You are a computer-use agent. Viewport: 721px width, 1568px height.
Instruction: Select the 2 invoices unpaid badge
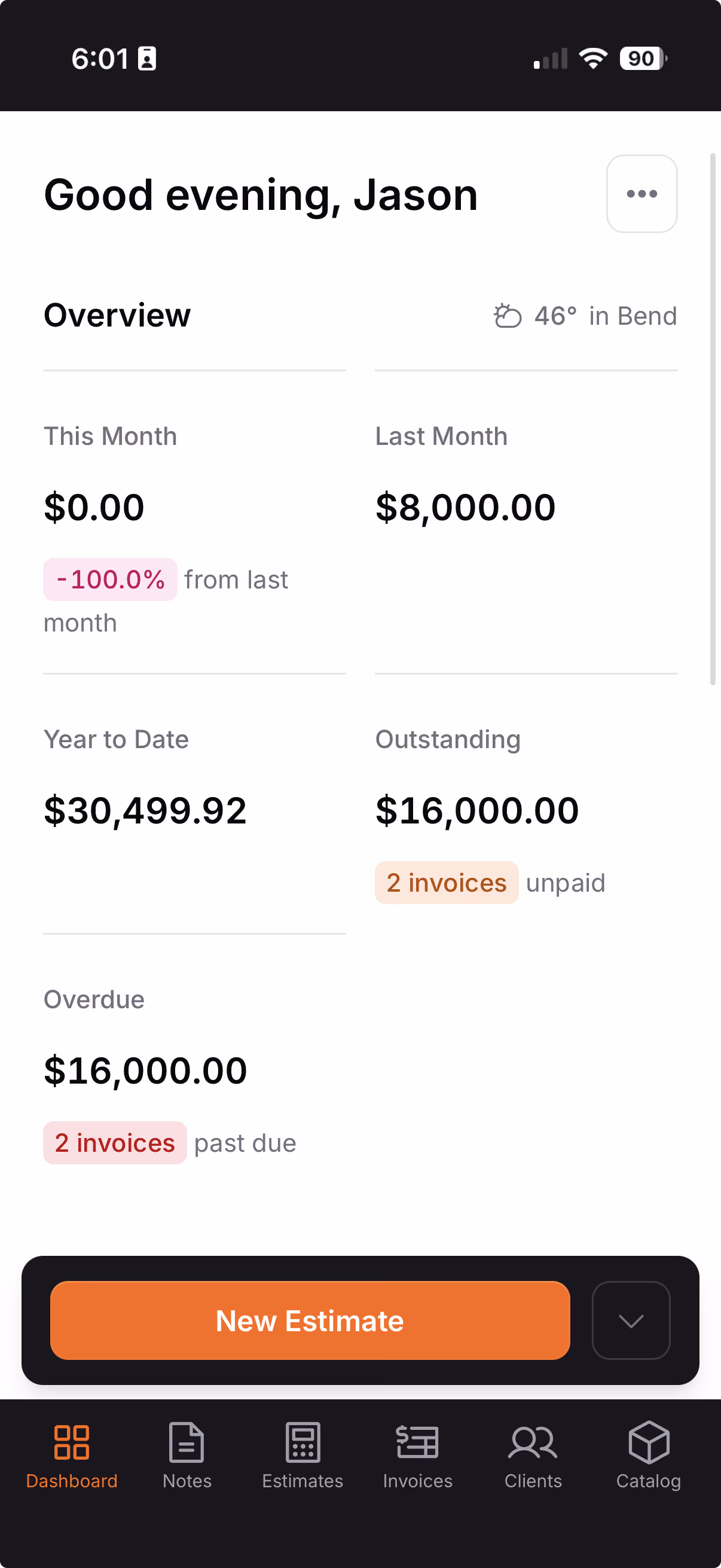447,883
